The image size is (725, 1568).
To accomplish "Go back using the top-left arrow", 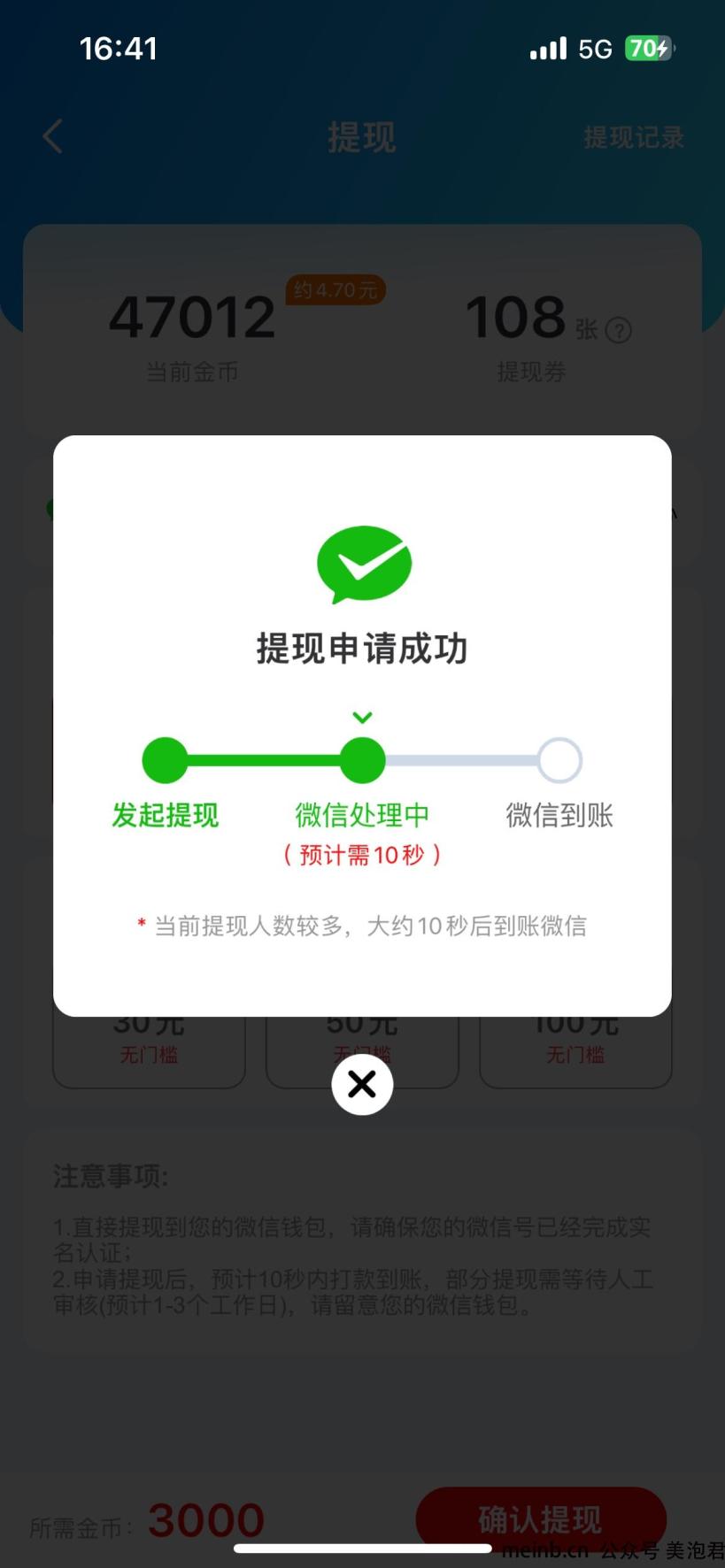I will click(53, 136).
